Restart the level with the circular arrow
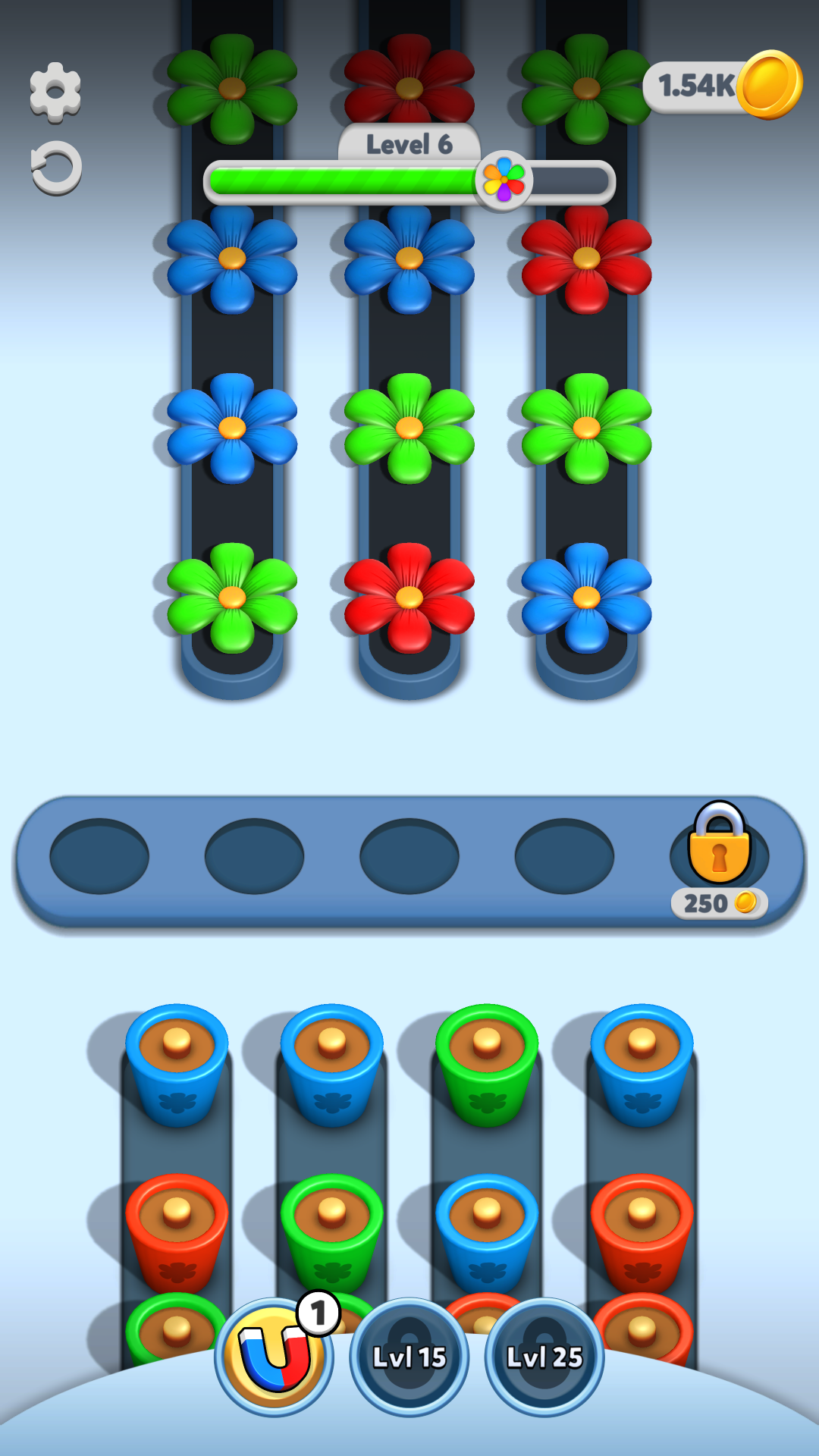 [x=56, y=168]
